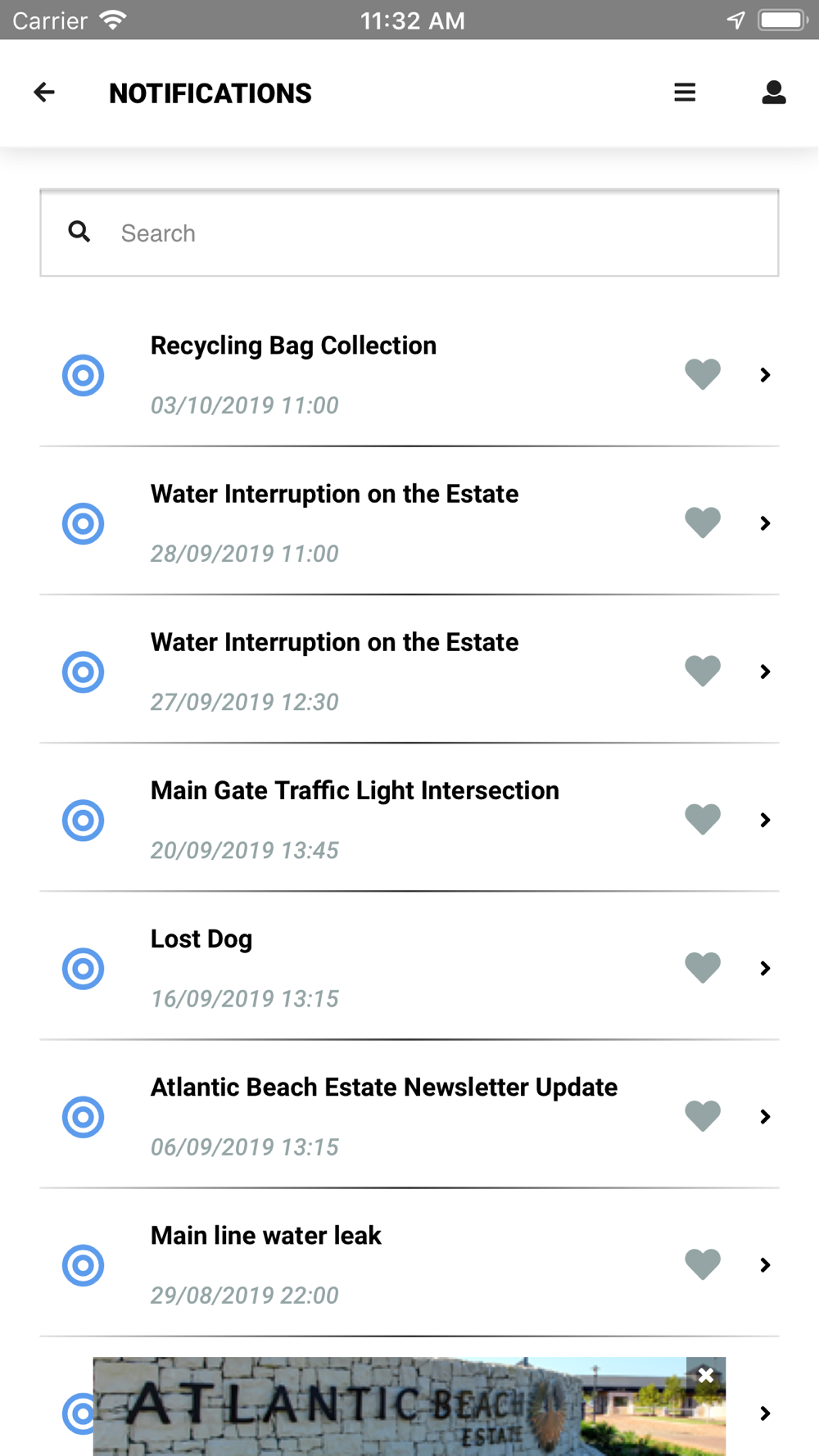Dismiss the Atlantic Beach Estate banner

(706, 1375)
